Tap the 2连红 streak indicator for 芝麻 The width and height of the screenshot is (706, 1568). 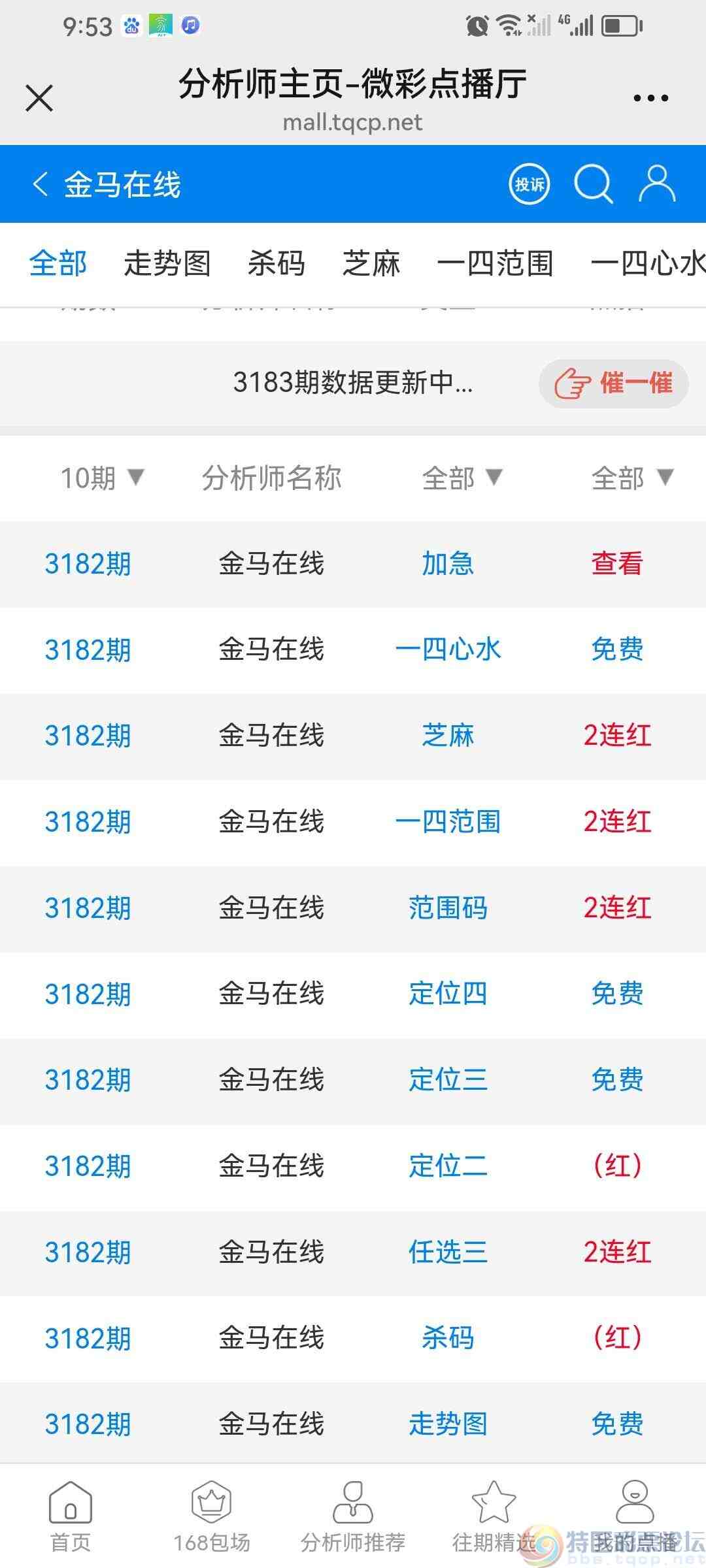pyautogui.click(x=617, y=736)
